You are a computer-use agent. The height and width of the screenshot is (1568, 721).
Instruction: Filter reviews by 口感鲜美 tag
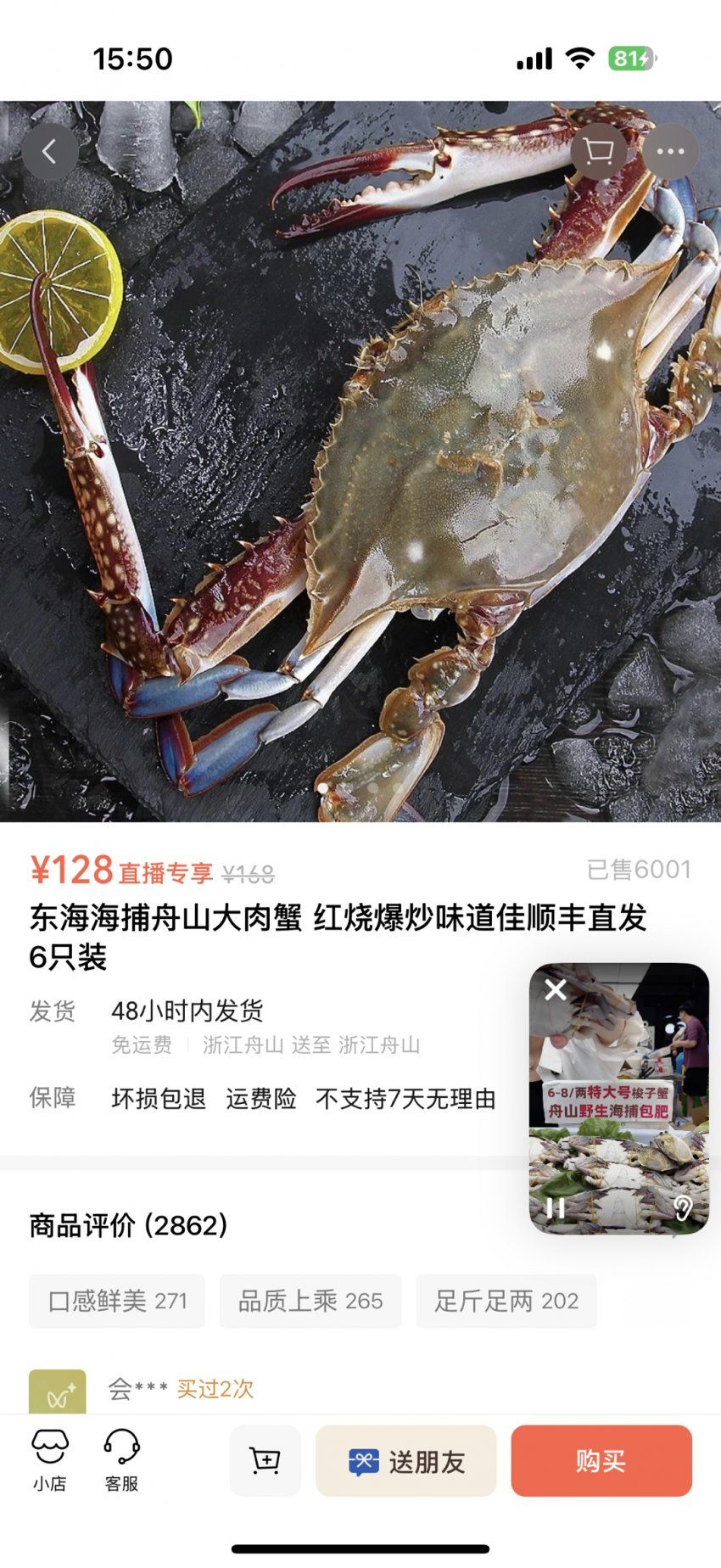[x=117, y=1301]
